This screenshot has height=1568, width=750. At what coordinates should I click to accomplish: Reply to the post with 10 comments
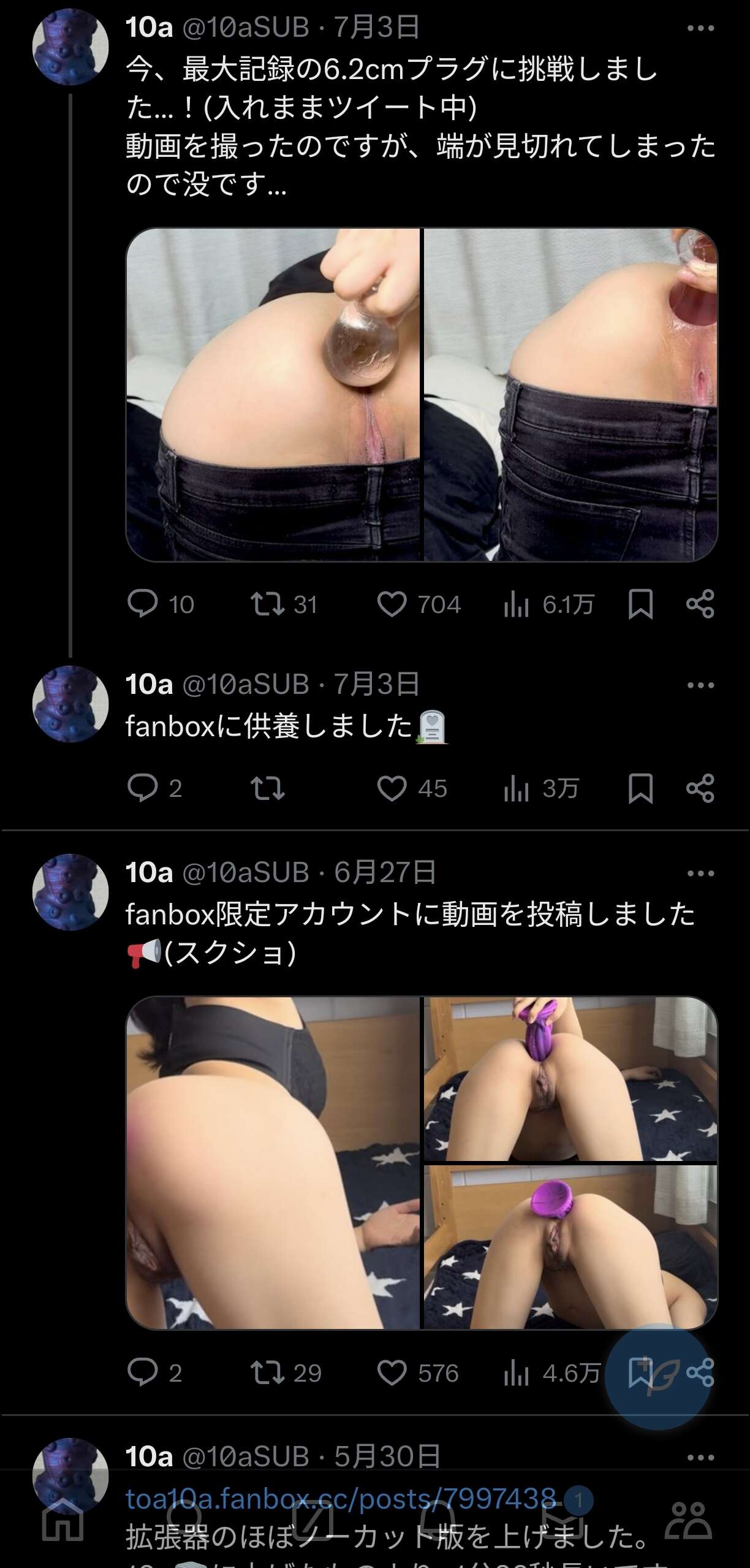coord(142,604)
